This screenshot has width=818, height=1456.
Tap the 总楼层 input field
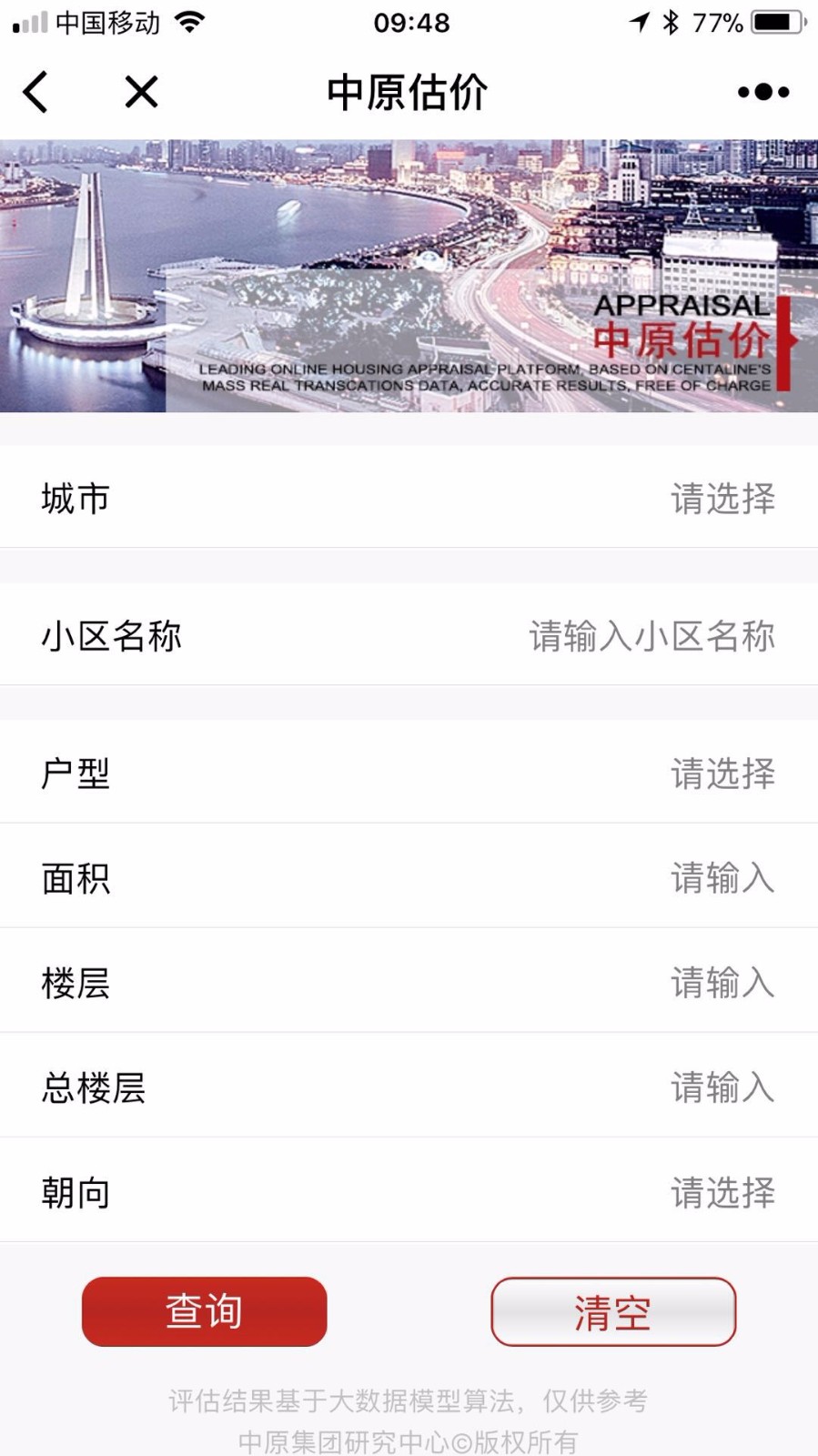click(x=409, y=1087)
